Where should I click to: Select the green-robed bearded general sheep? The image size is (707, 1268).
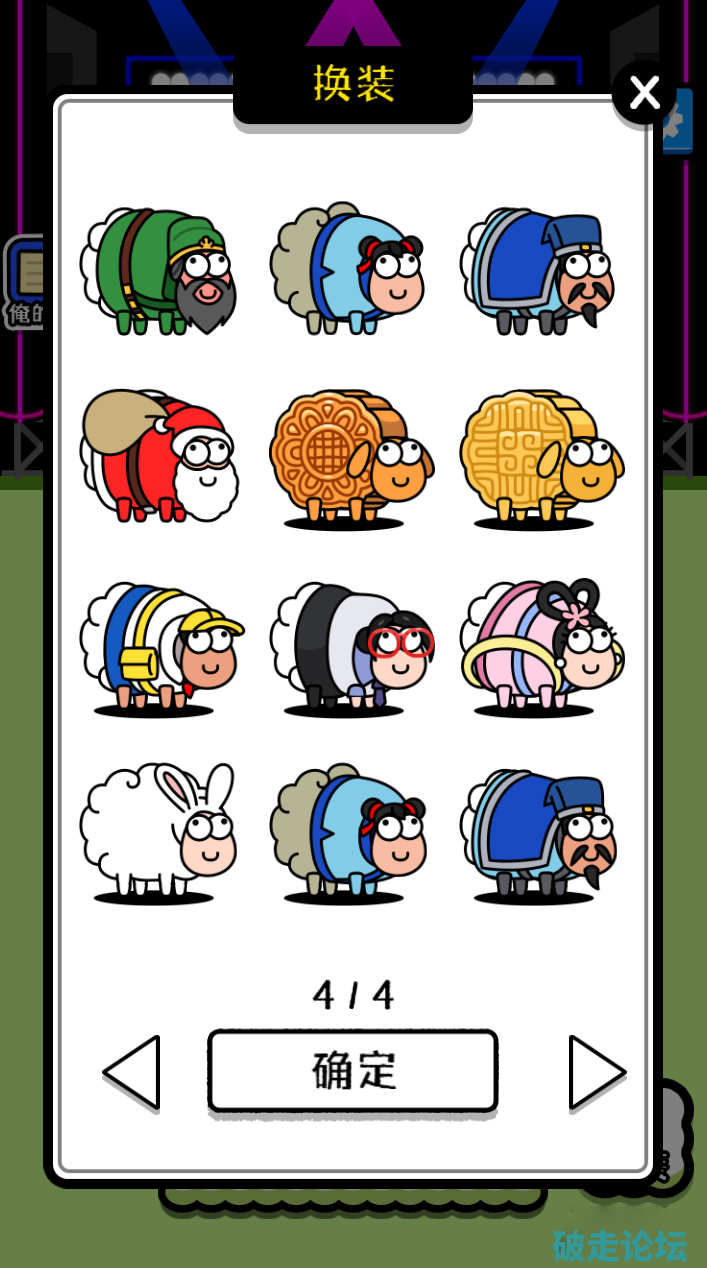coord(160,270)
